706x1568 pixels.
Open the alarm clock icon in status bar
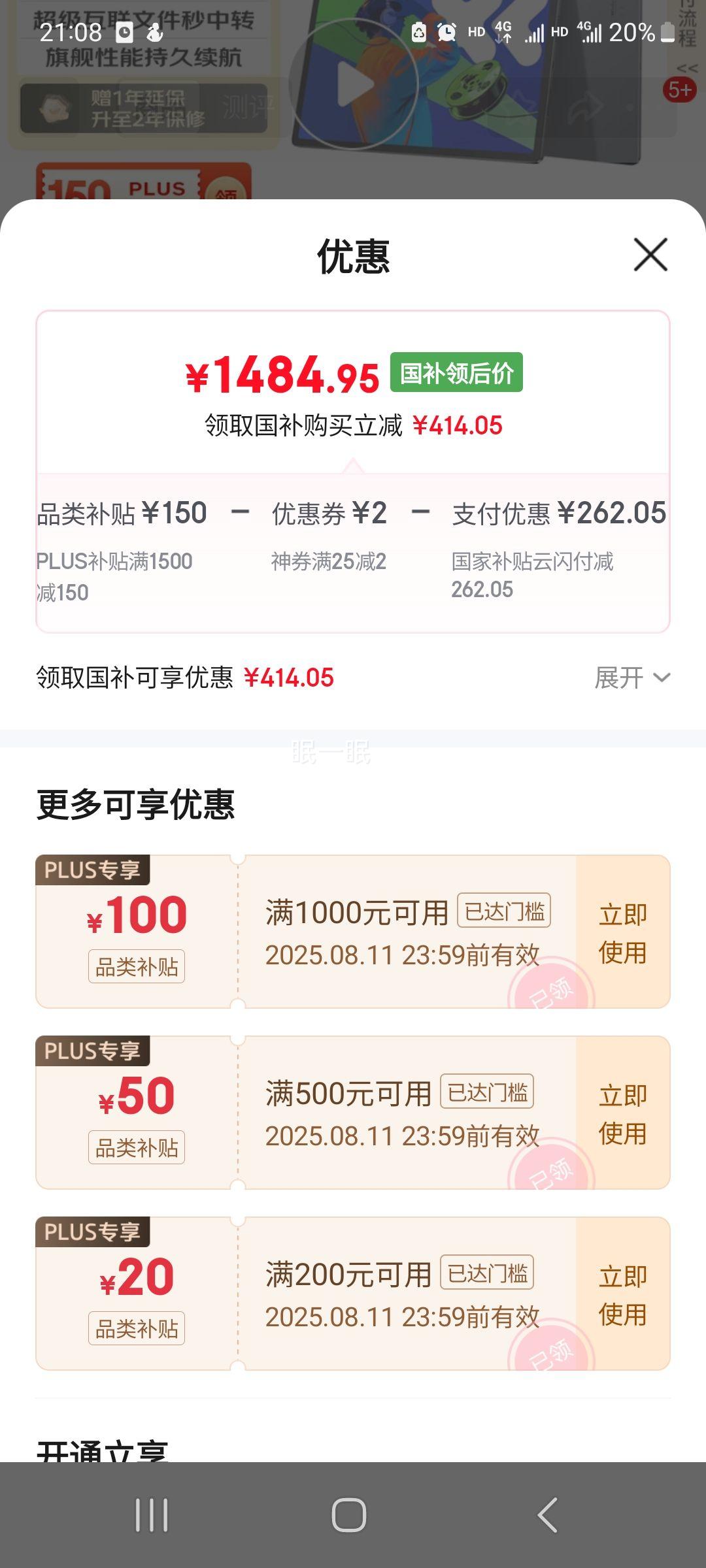click(x=446, y=32)
